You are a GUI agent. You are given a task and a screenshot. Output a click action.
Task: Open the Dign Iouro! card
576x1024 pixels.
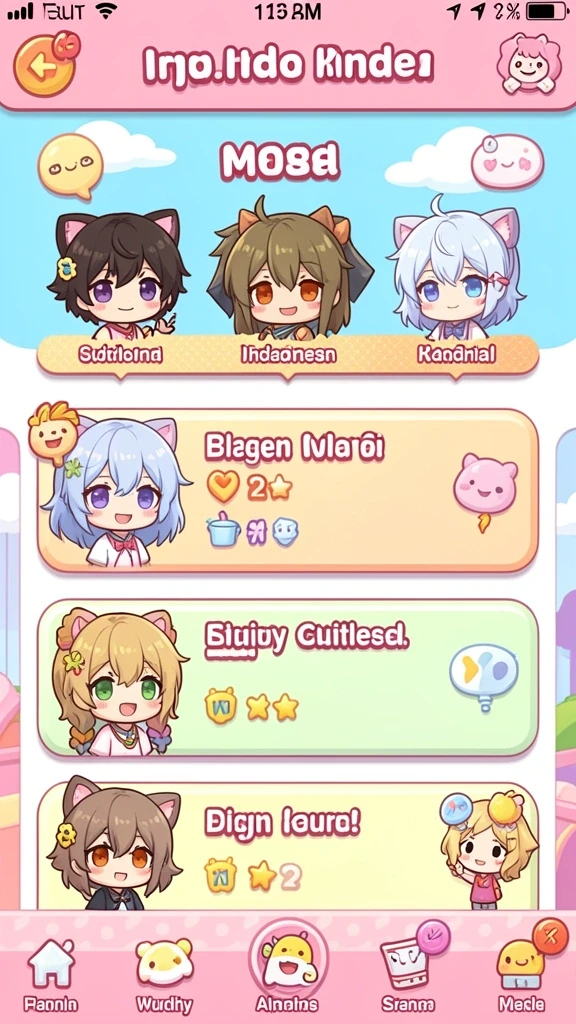pos(288,846)
